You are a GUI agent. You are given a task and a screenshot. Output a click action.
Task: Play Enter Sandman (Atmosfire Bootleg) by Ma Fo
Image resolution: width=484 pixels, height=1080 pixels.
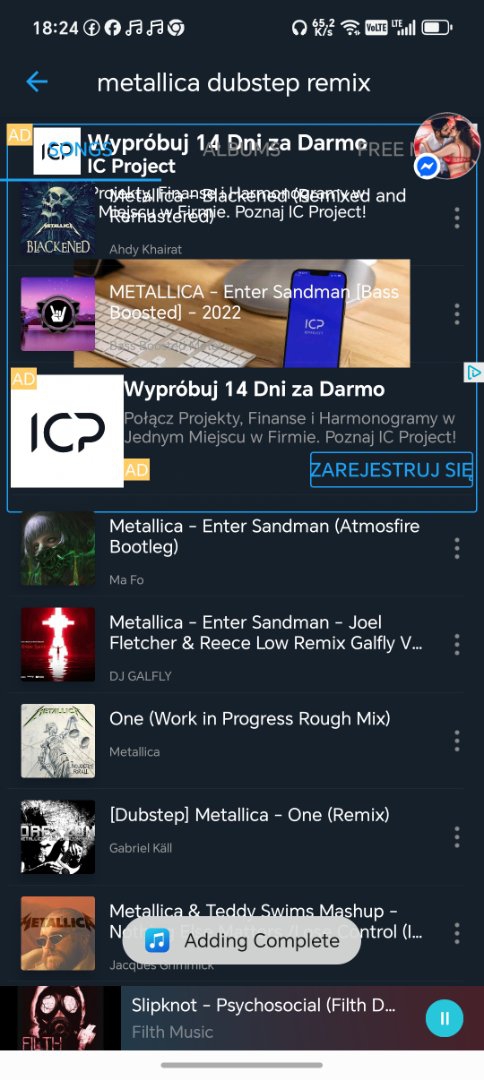click(234, 549)
